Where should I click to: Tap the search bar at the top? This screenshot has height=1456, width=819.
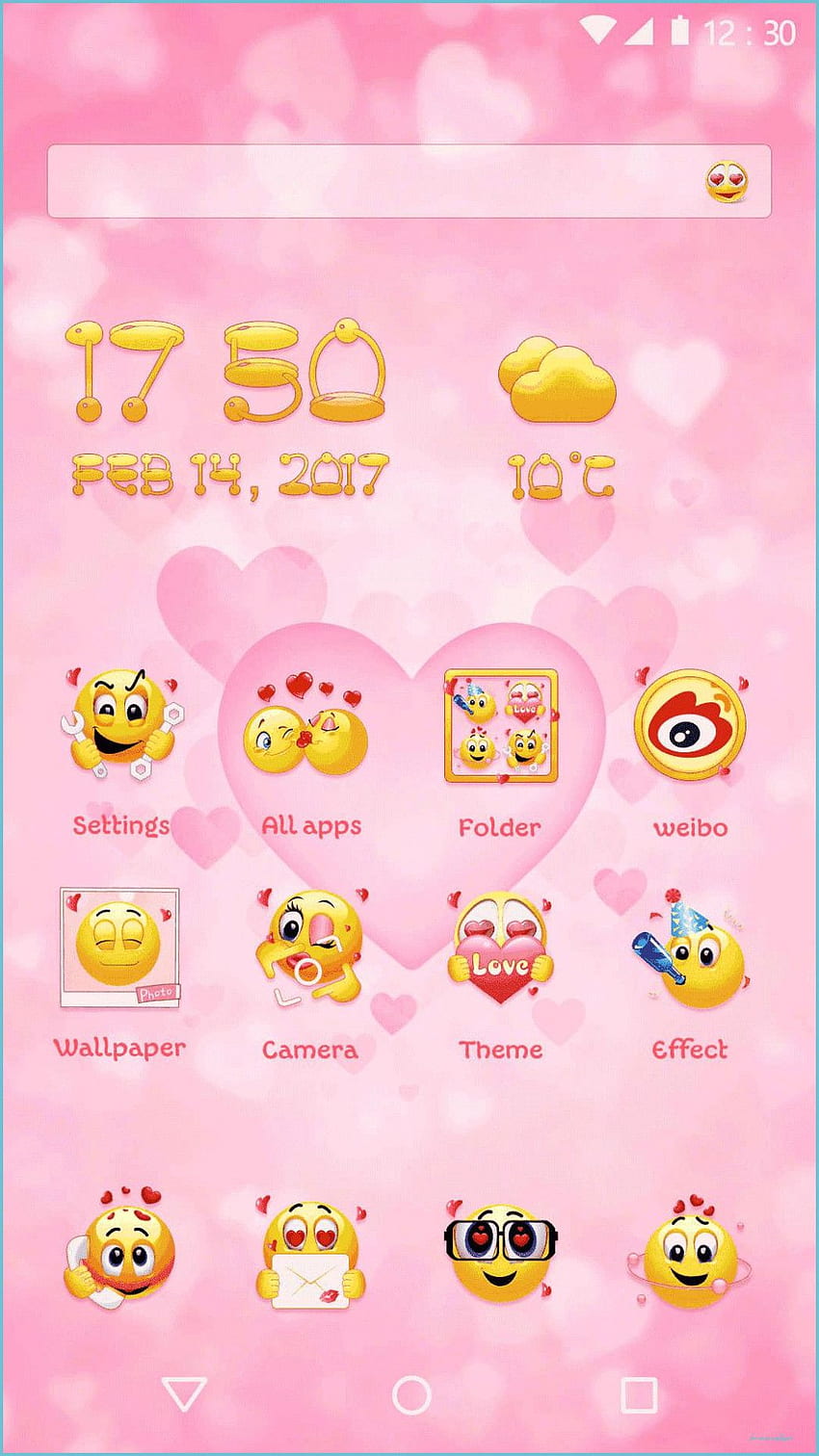[409, 181]
